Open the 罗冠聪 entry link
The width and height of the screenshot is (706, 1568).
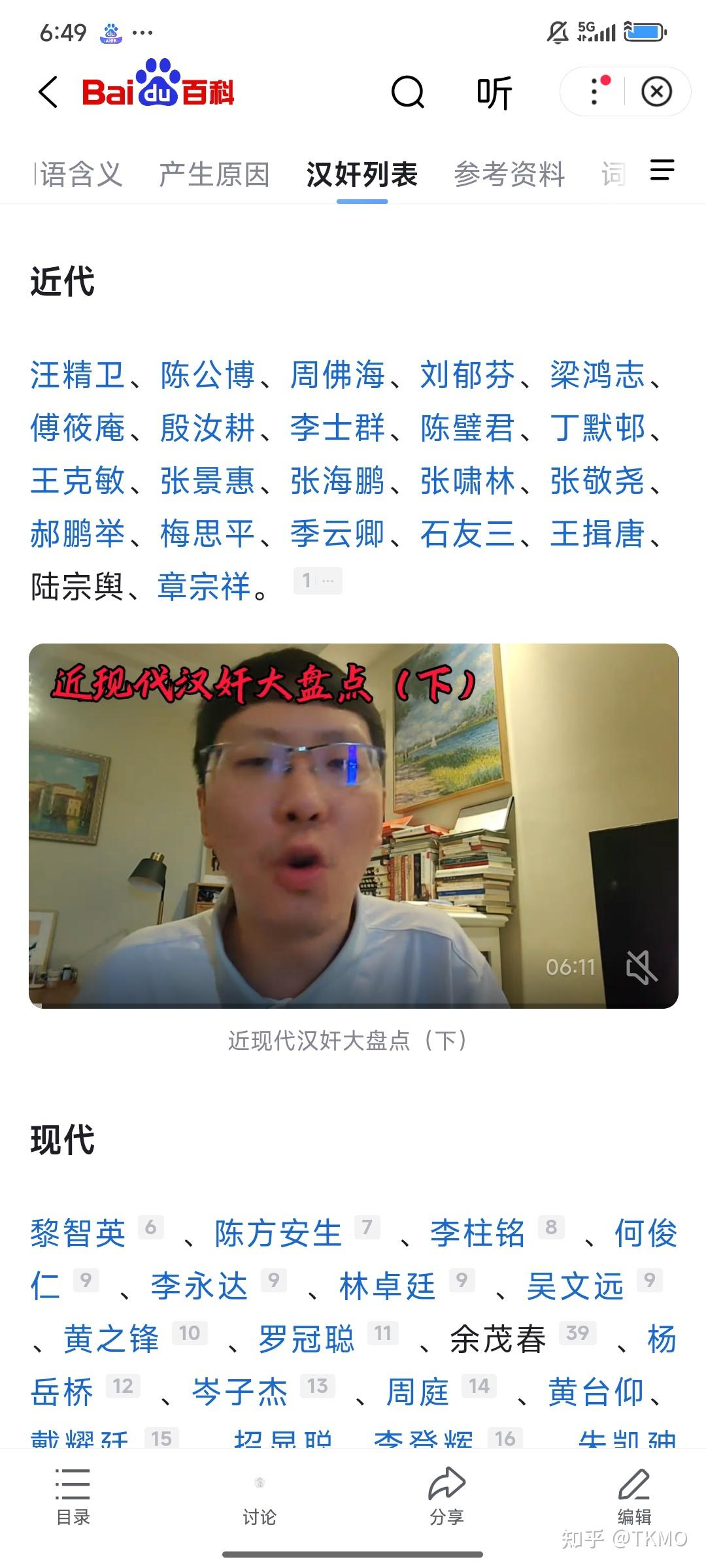[x=306, y=1340]
